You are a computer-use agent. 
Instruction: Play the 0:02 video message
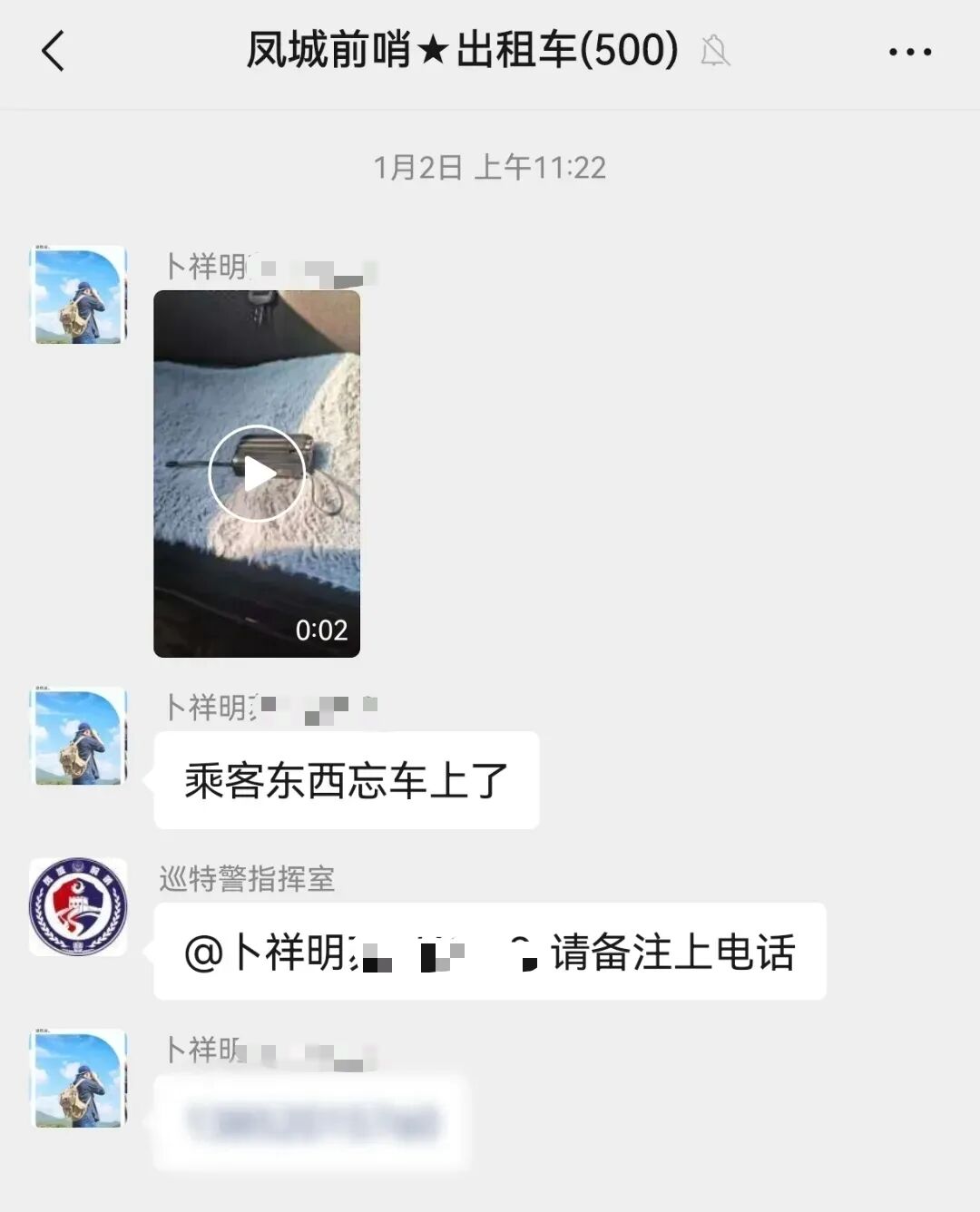pyautogui.click(x=257, y=473)
